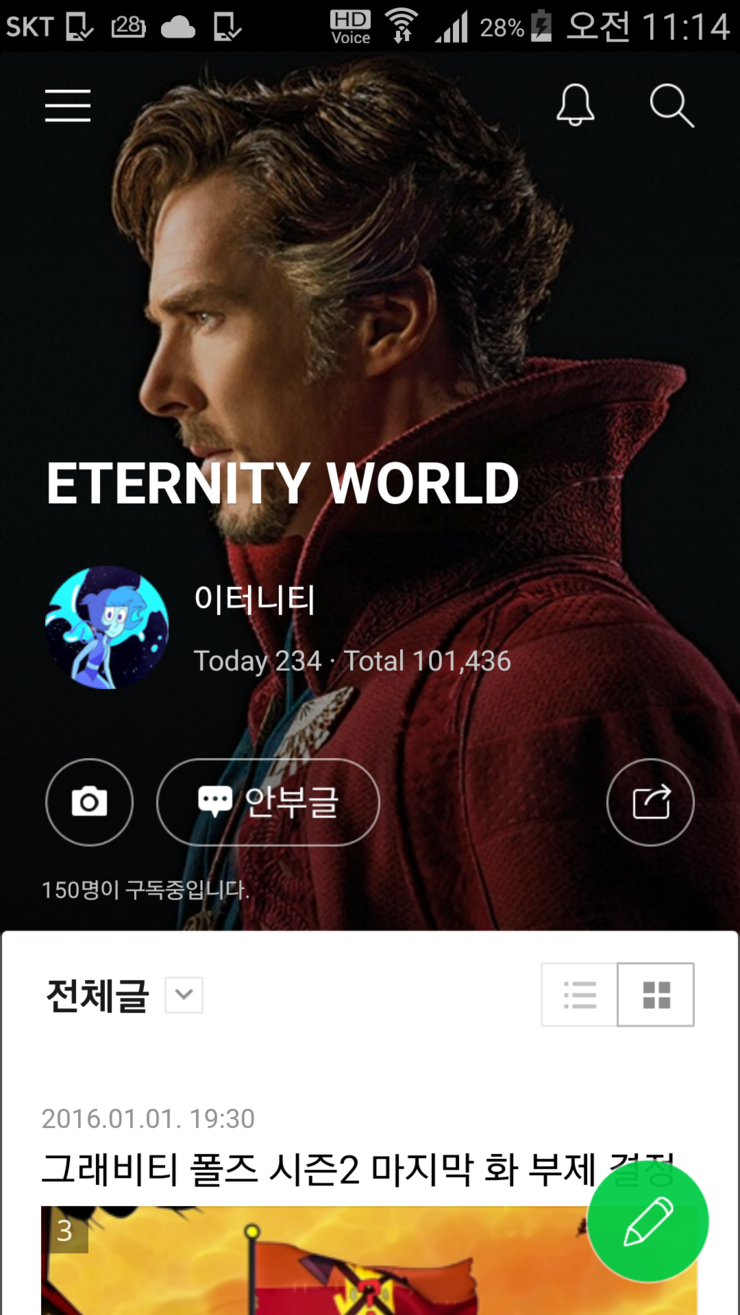This screenshot has width=740, height=1315.
Task: Open the 안부글 guestbook button
Action: 268,802
